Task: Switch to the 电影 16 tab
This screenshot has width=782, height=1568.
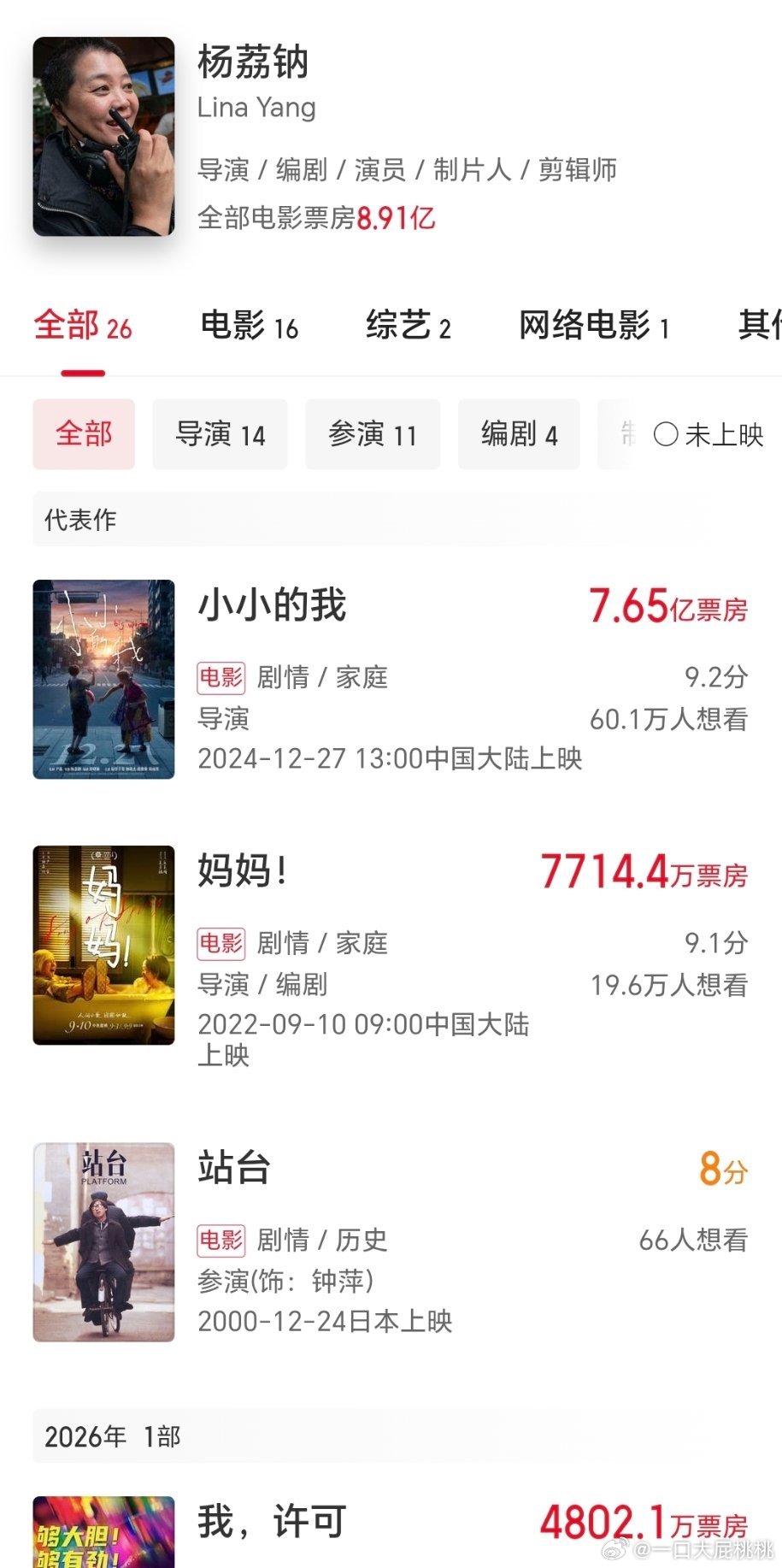Action: click(249, 327)
